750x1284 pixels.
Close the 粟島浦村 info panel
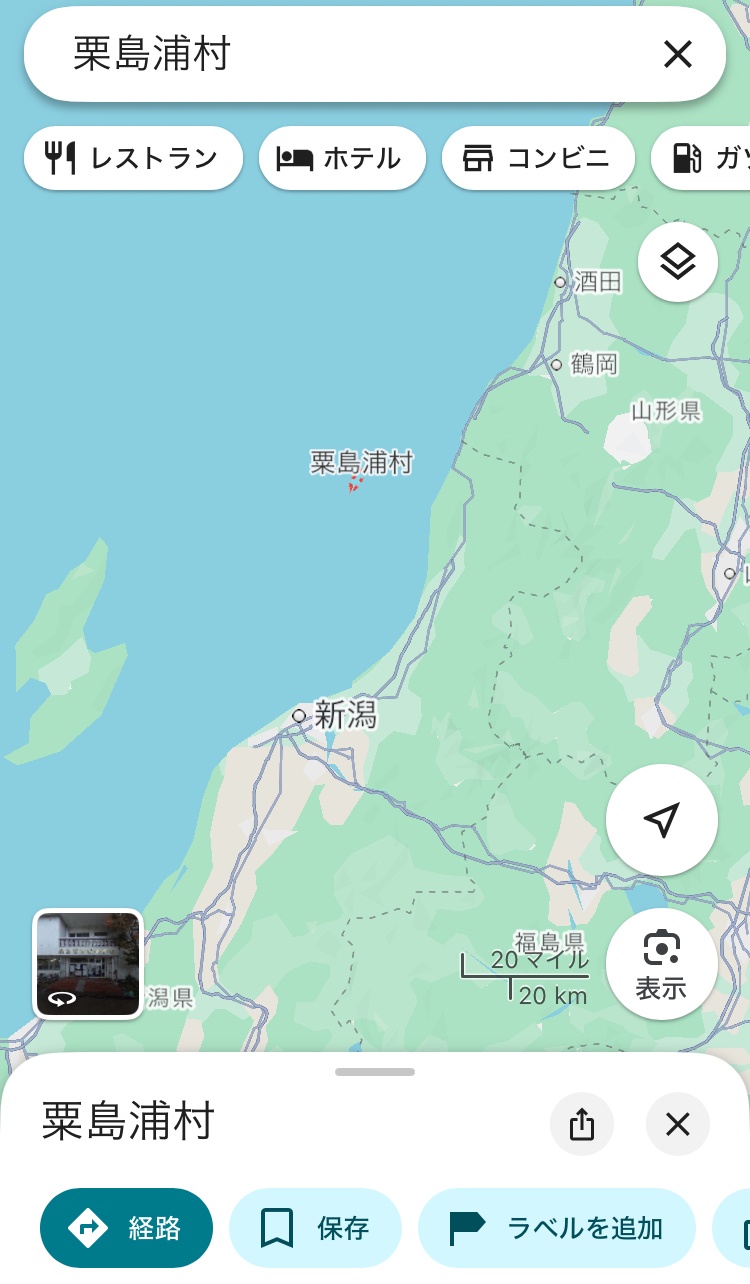point(678,1124)
